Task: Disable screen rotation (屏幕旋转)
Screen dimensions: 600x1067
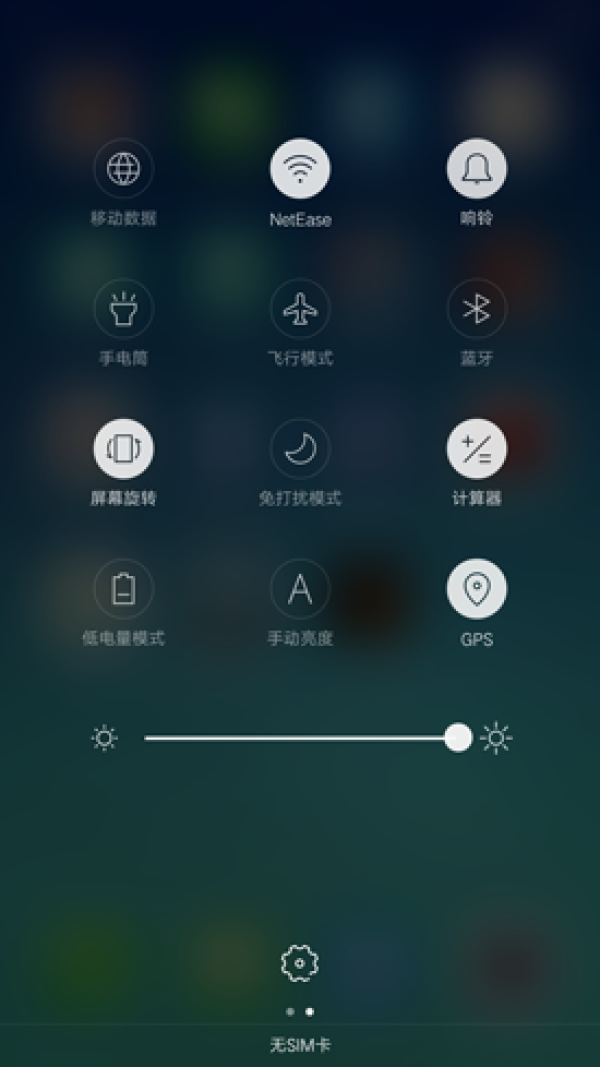Action: pyautogui.click(x=123, y=449)
